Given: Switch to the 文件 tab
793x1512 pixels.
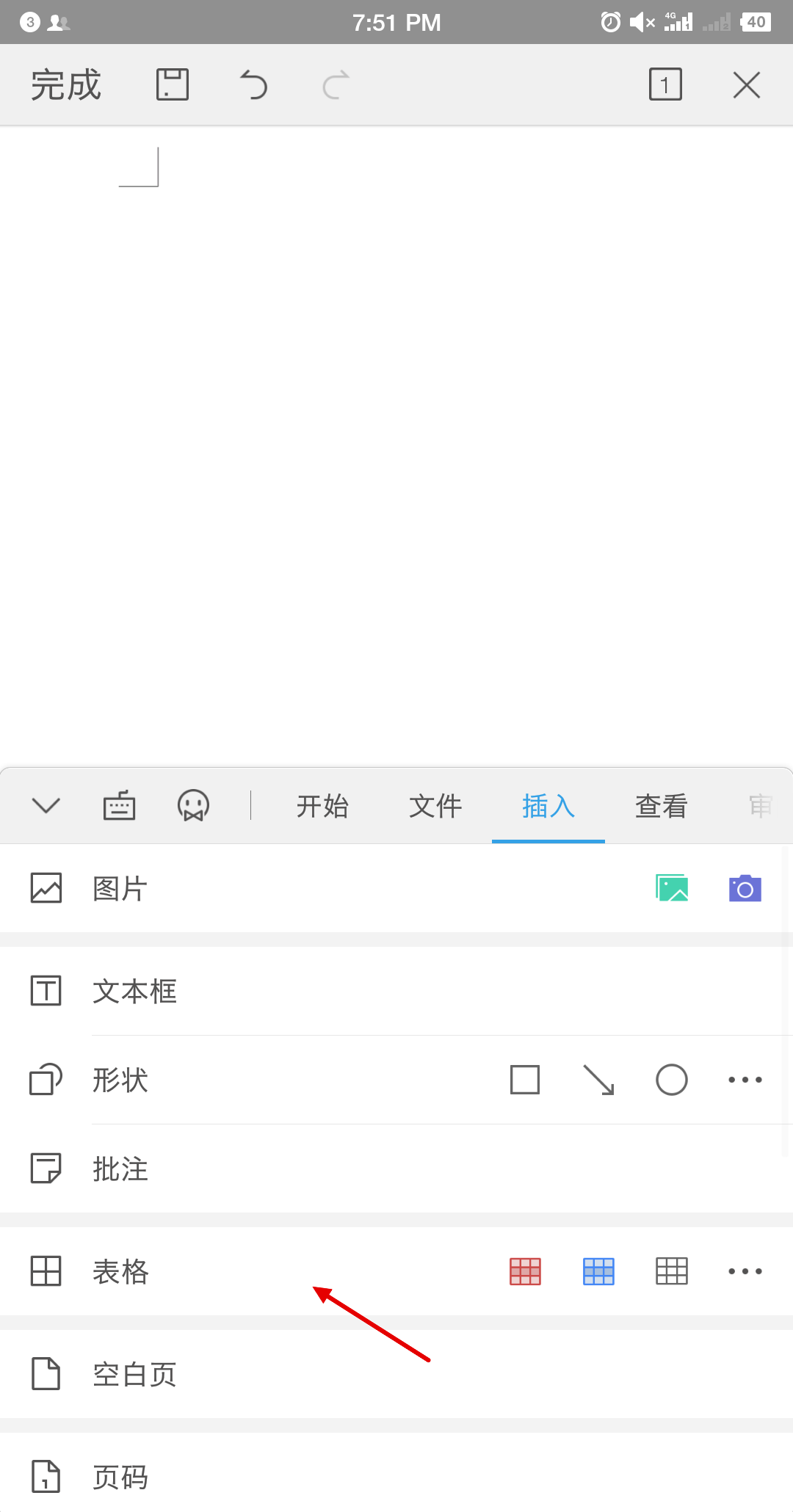Looking at the screenshot, I should (x=435, y=806).
